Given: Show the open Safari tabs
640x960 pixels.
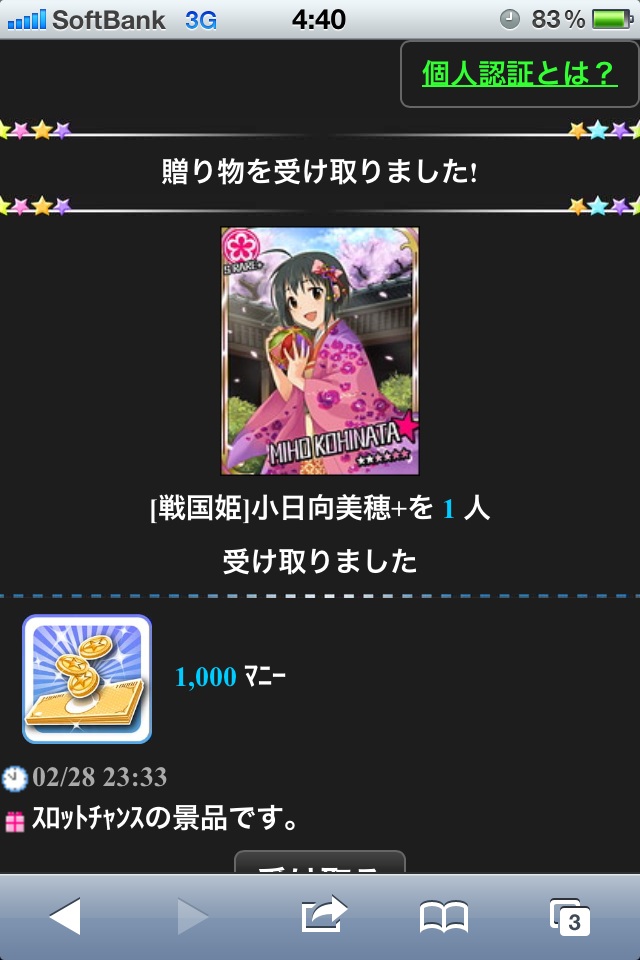Looking at the screenshot, I should coord(570,916).
